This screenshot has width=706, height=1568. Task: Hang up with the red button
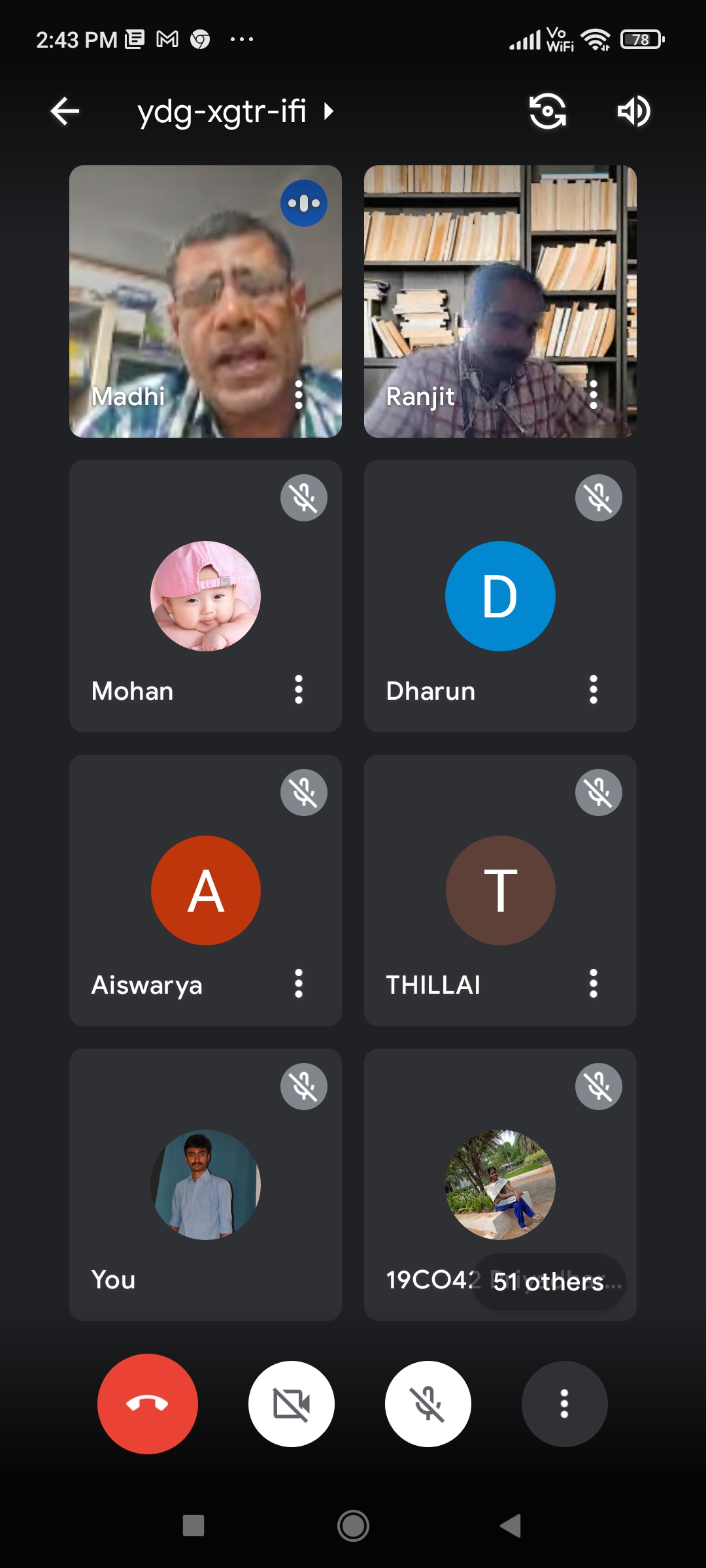coord(148,1403)
